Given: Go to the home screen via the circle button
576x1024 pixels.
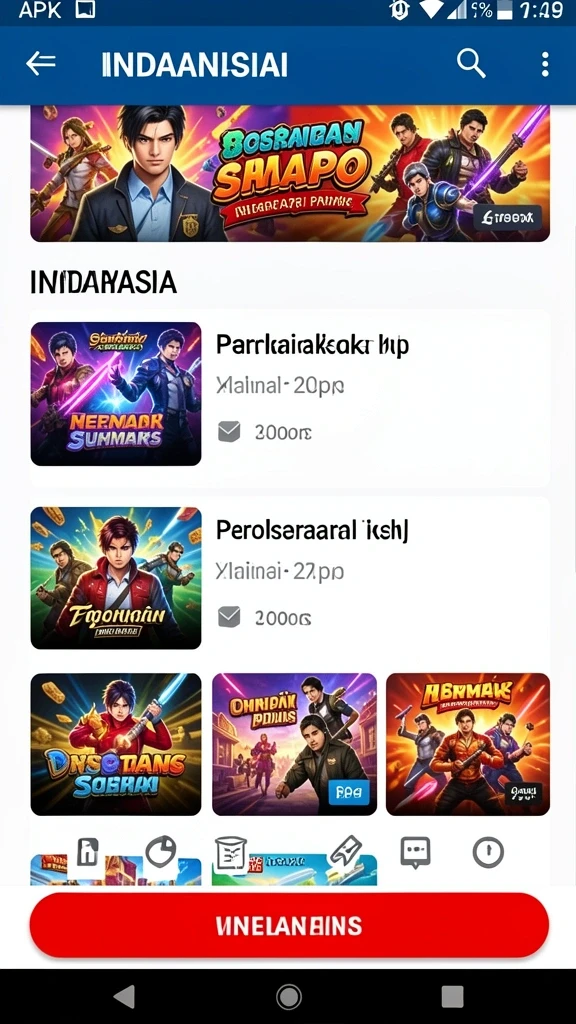Looking at the screenshot, I should coord(289,997).
